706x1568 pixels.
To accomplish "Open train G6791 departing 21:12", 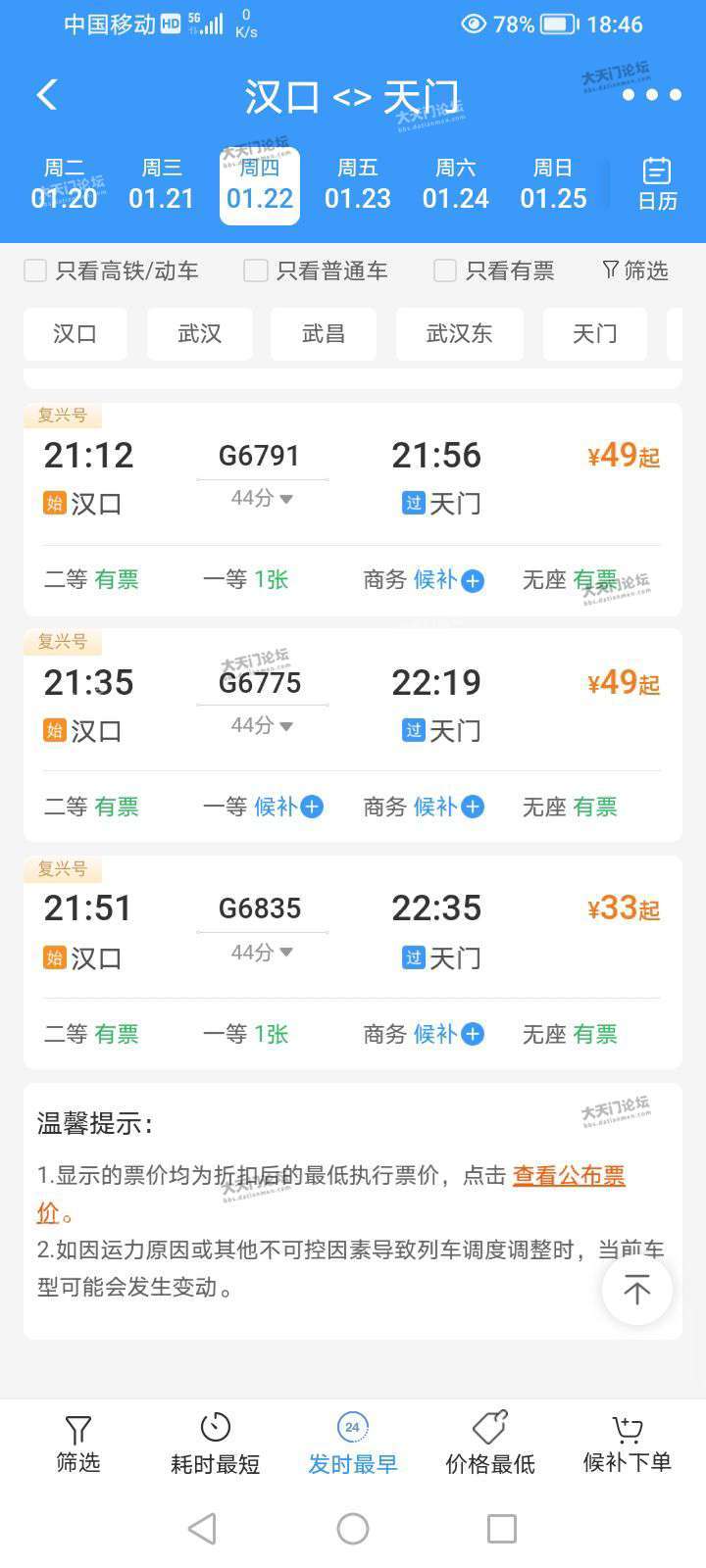I will [x=353, y=480].
